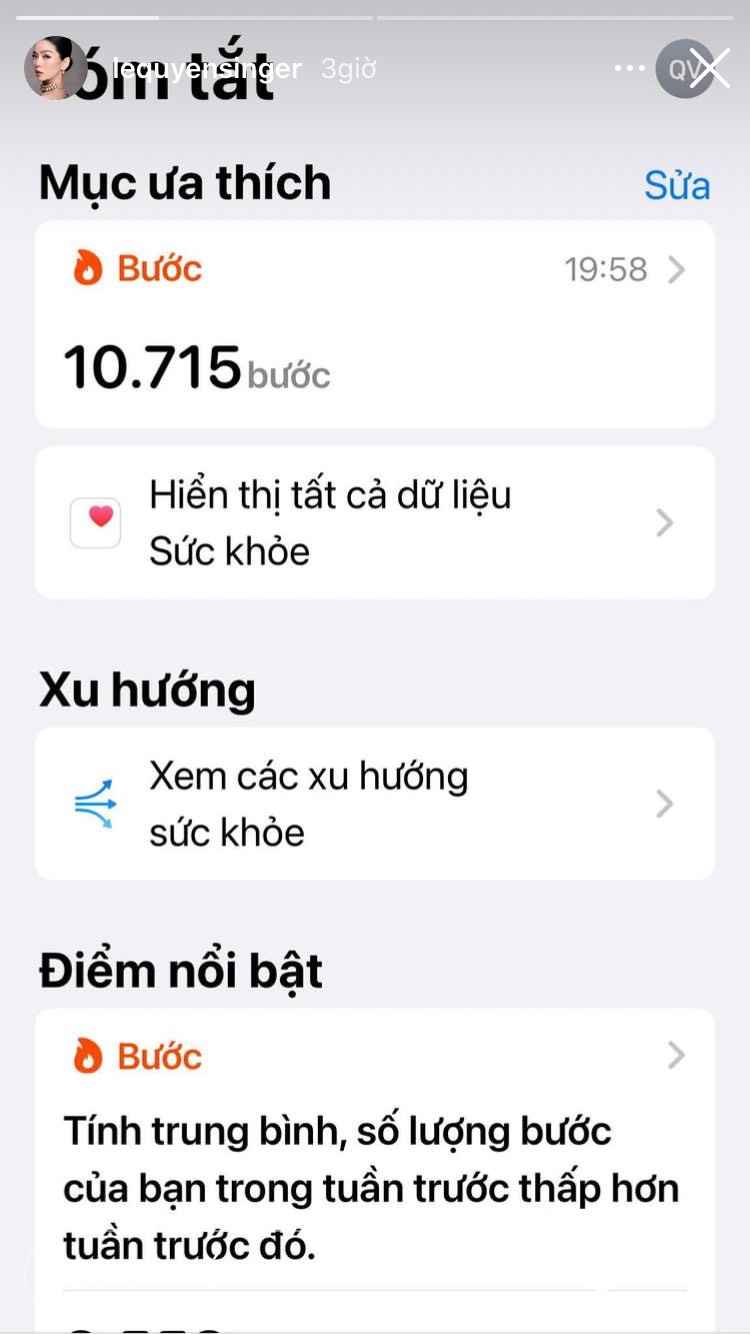This screenshot has height=1334, width=750.
Task: Open the three-dot options menu
Action: (631, 68)
